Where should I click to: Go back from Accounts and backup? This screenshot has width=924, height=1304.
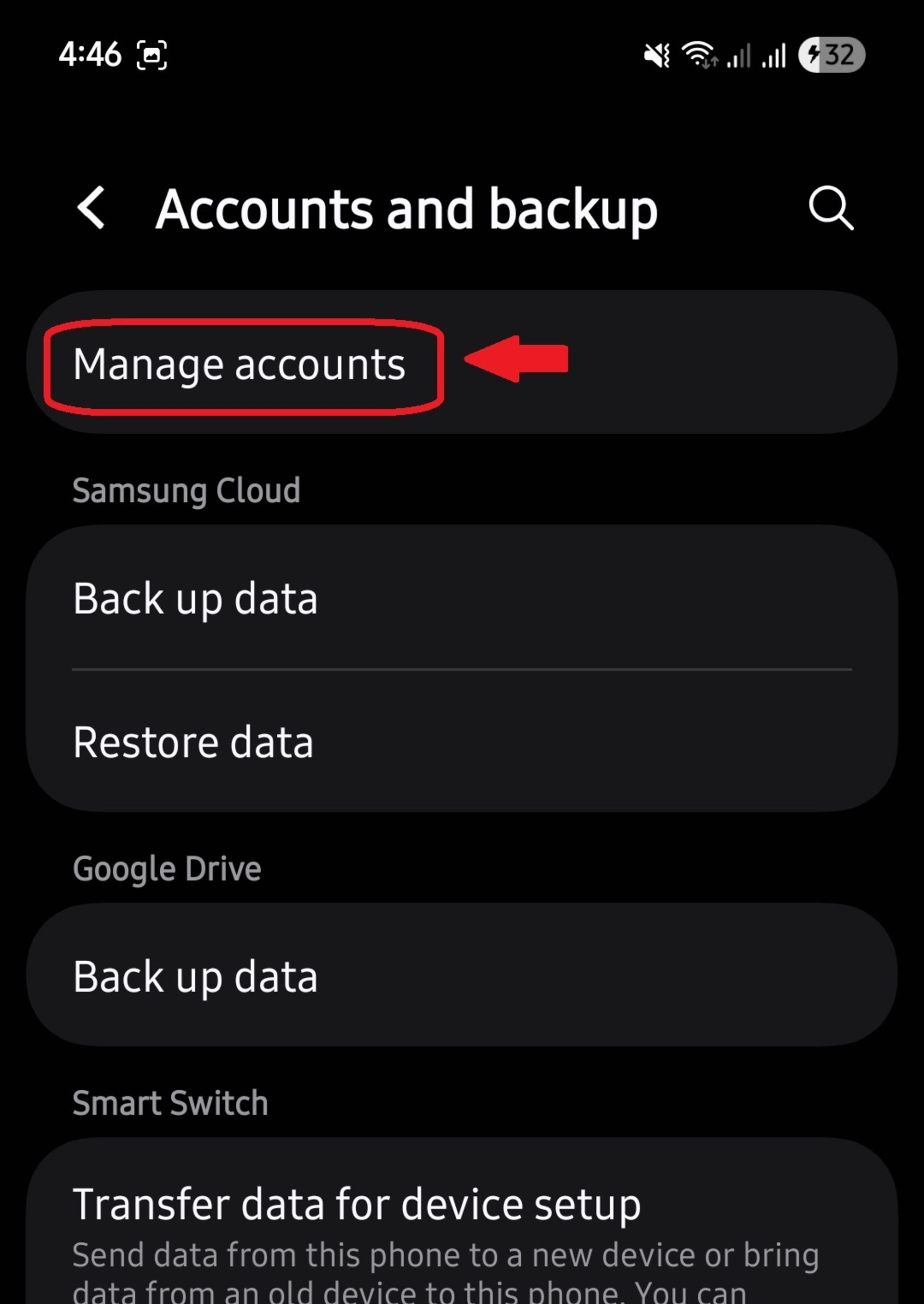91,208
